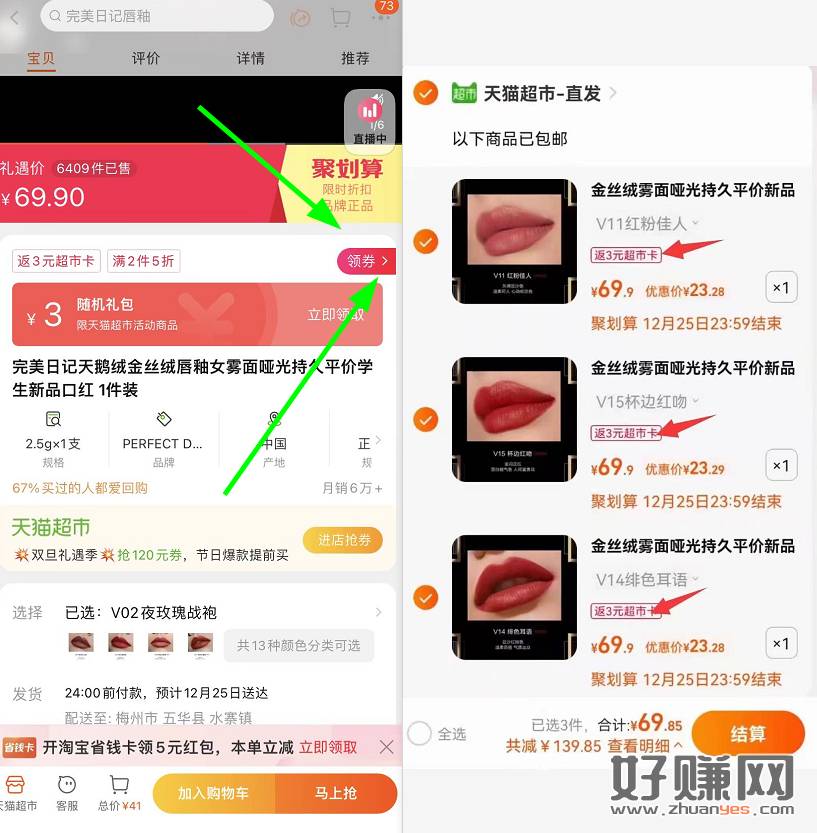
Task: Open the 天猫超市-直发 store link
Action: click(x=542, y=93)
